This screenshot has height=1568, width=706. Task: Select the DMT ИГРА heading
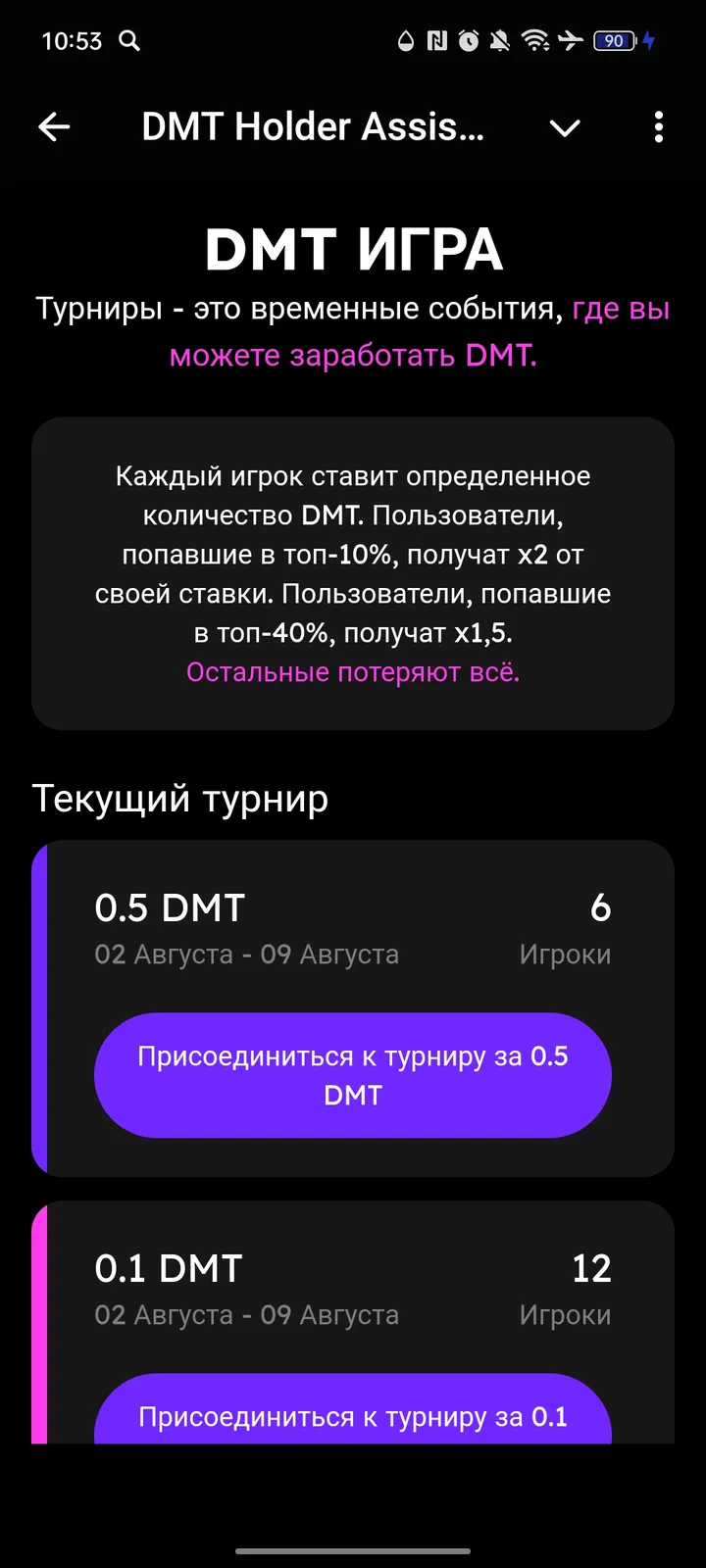click(353, 250)
